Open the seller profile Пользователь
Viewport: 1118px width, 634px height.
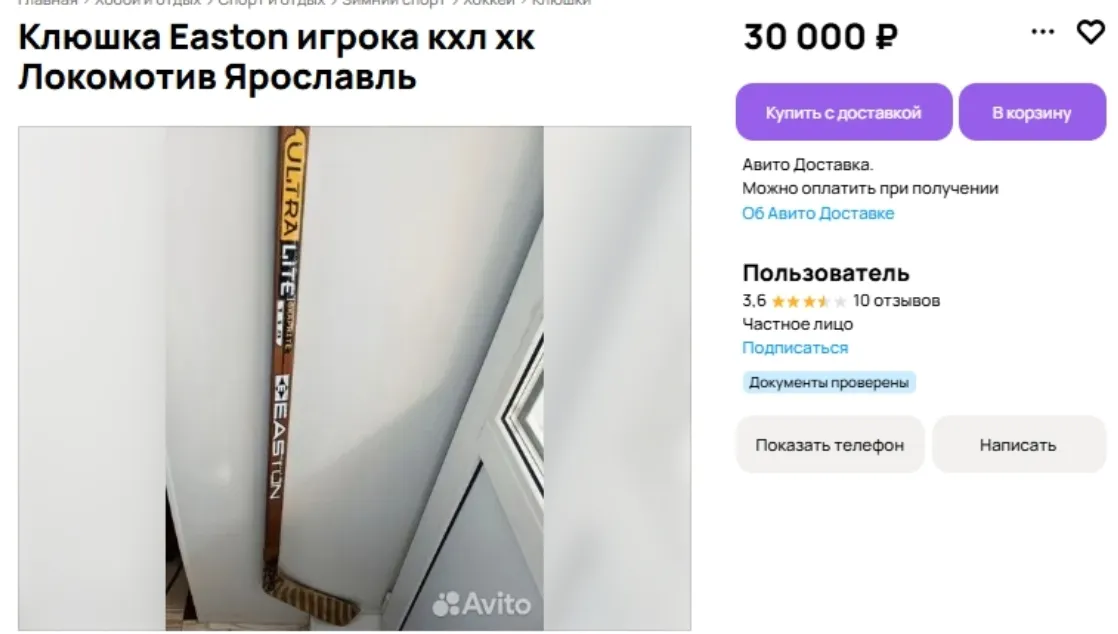pos(825,273)
